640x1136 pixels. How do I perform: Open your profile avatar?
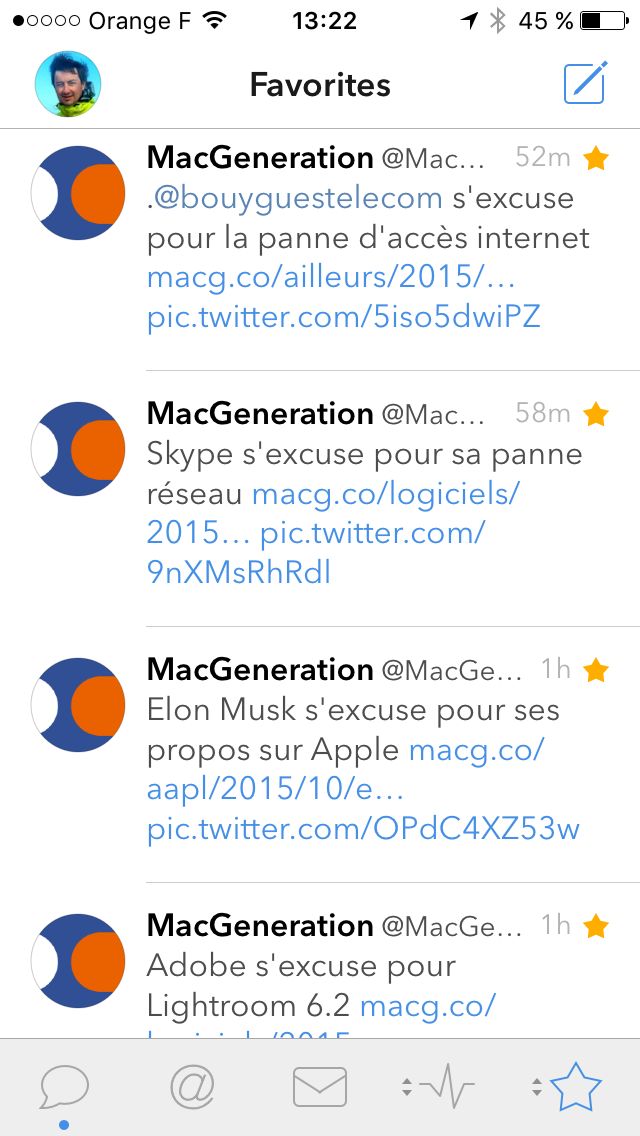coord(68,84)
